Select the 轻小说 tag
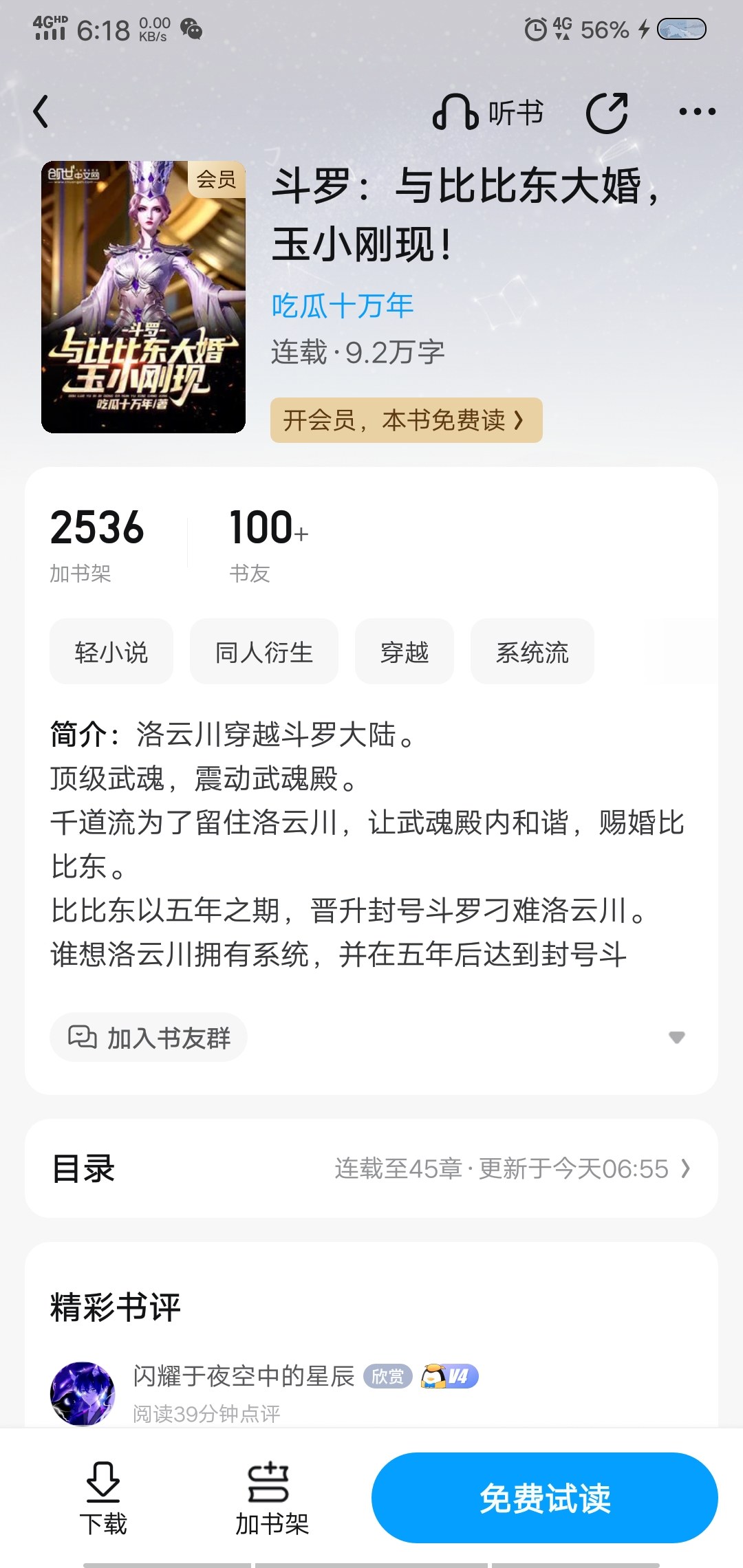 (111, 652)
